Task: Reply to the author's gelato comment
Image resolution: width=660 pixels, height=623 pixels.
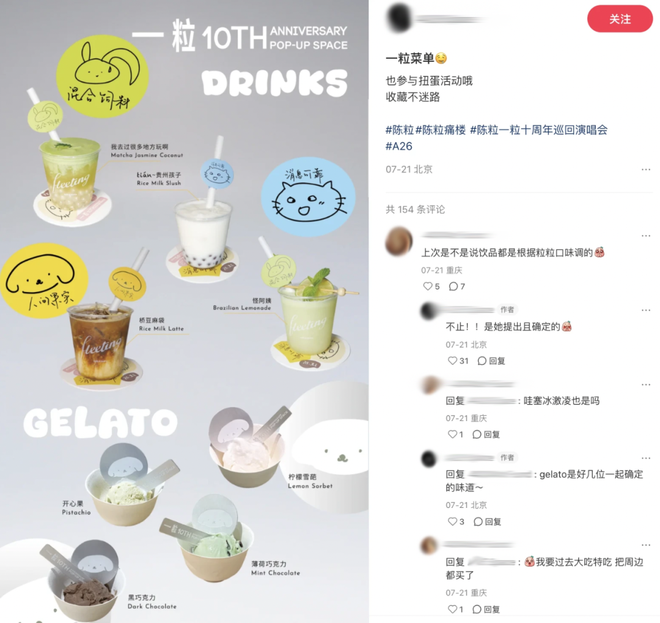Action: [x=486, y=521]
